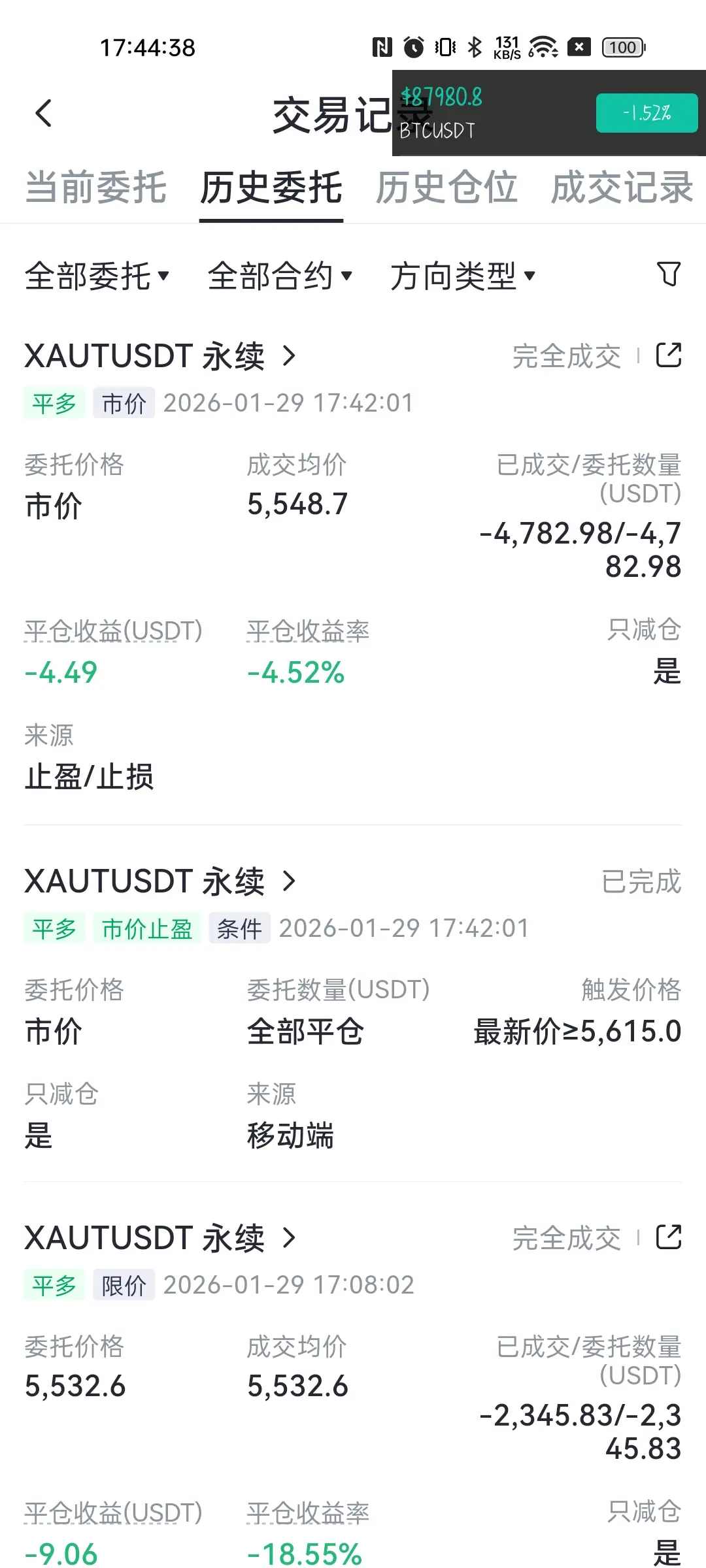Open the filter funnel icon
706x1568 pixels.
tap(669, 274)
